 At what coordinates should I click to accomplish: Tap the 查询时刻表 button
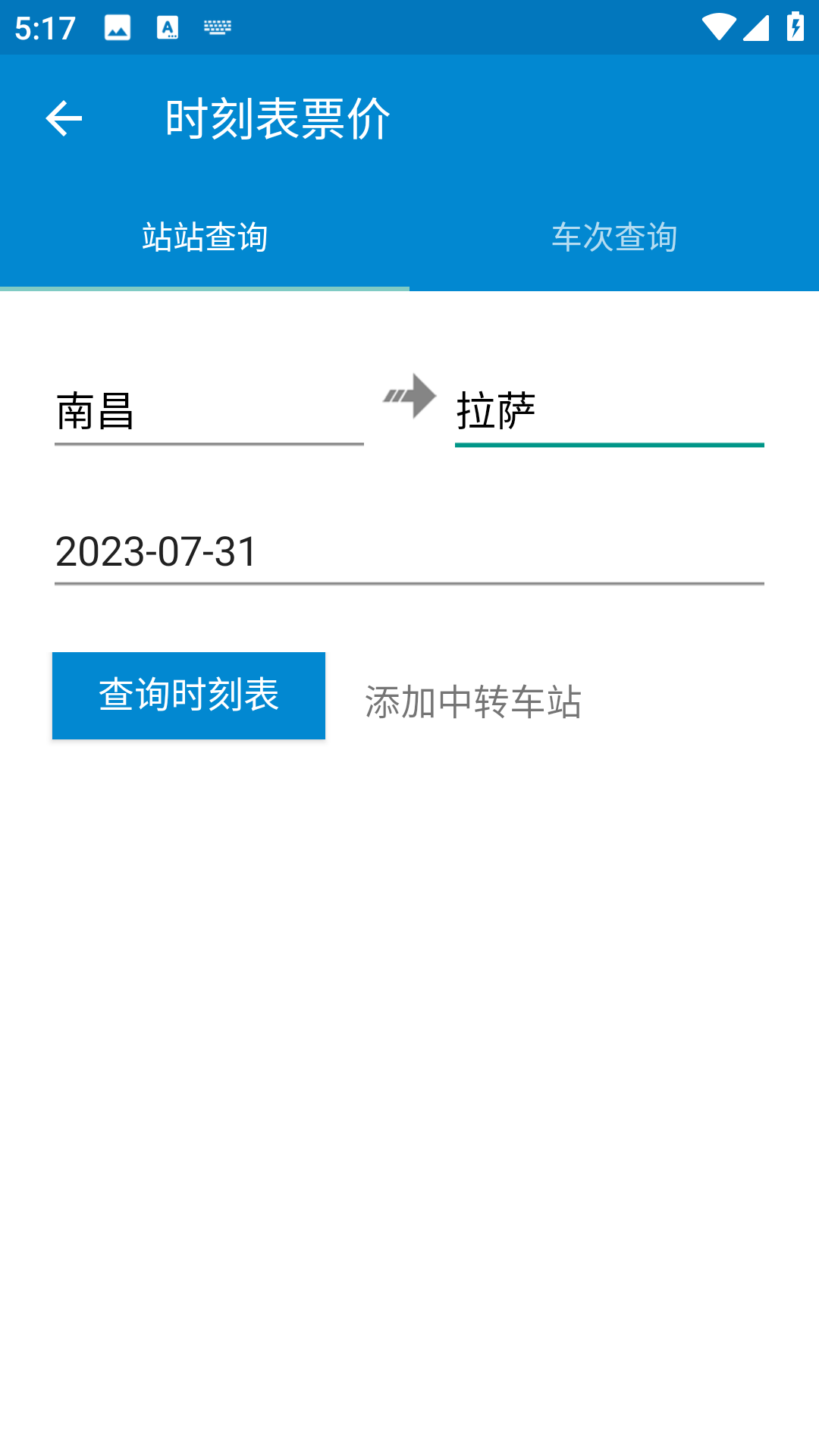(189, 695)
